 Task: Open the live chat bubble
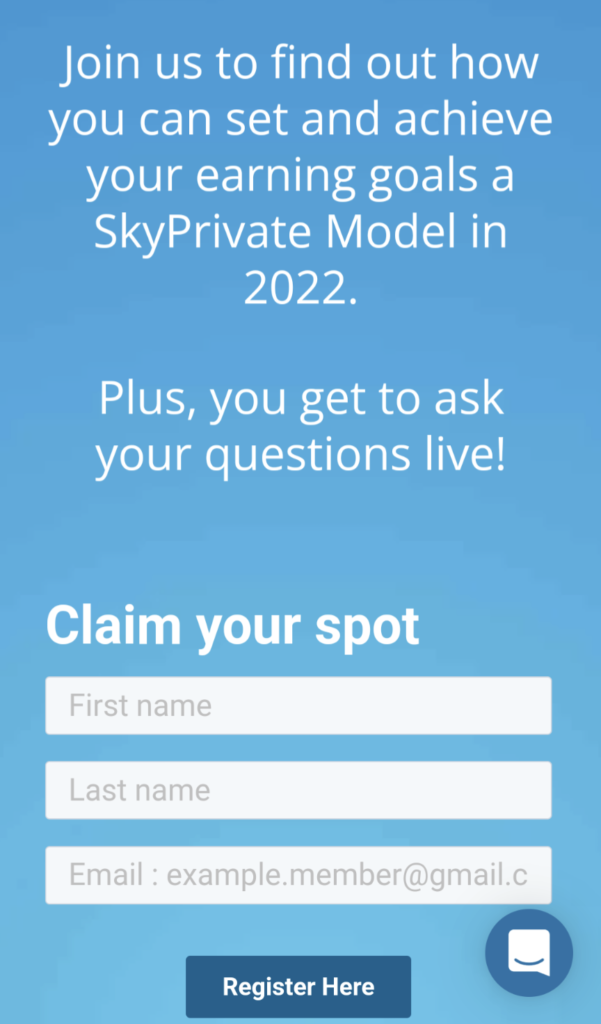(529, 953)
